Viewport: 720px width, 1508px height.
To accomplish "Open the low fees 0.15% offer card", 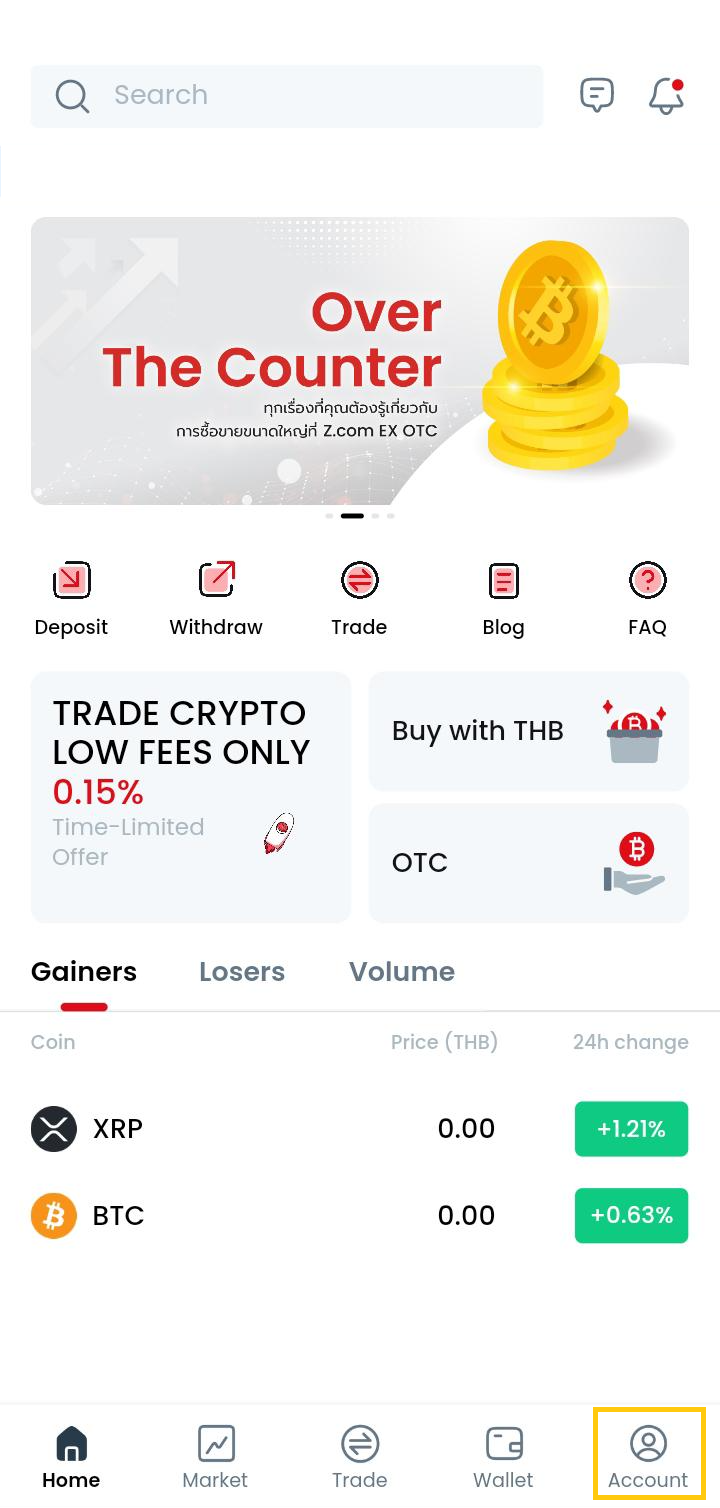I will [x=191, y=797].
